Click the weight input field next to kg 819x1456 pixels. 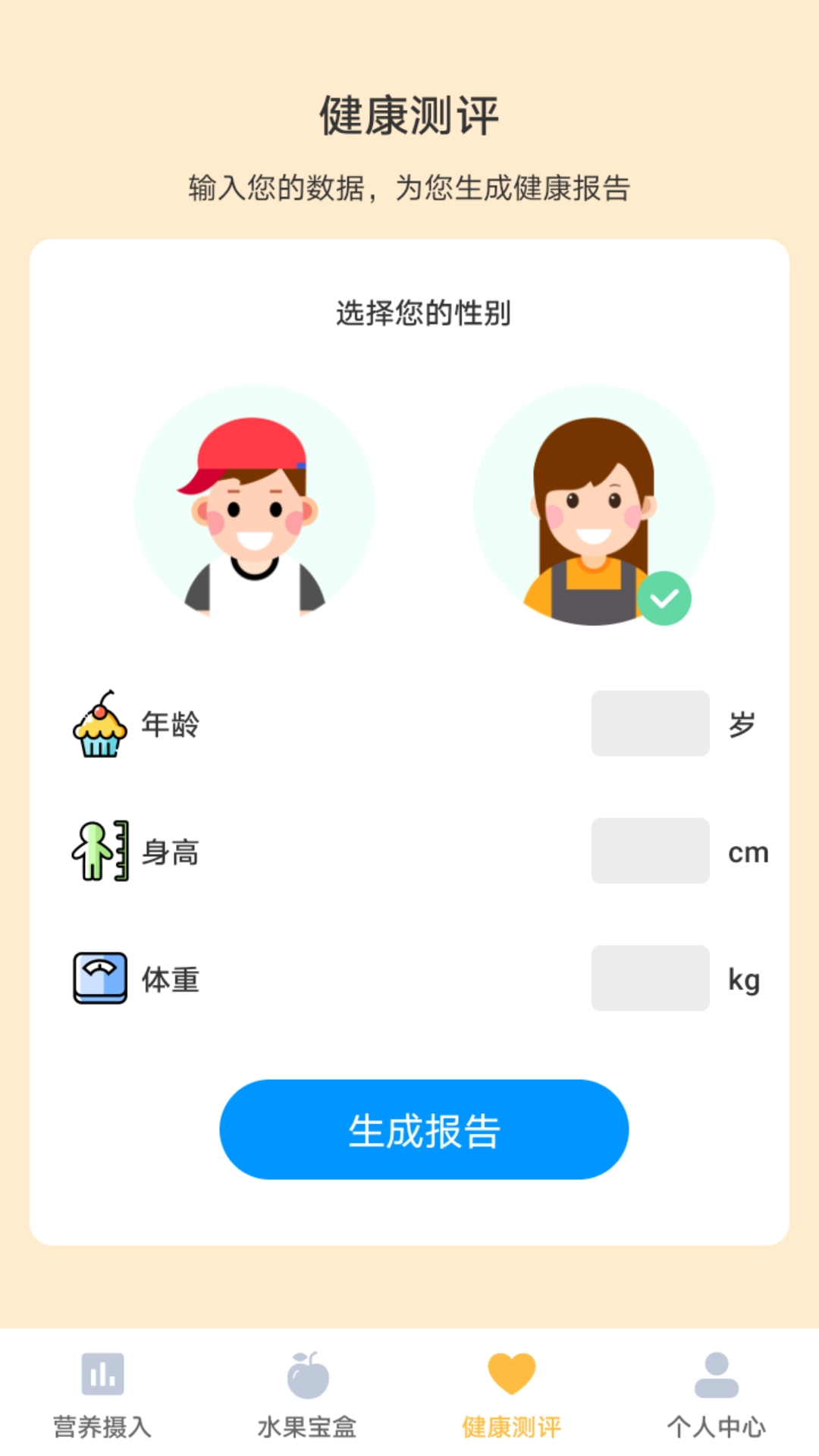click(651, 978)
